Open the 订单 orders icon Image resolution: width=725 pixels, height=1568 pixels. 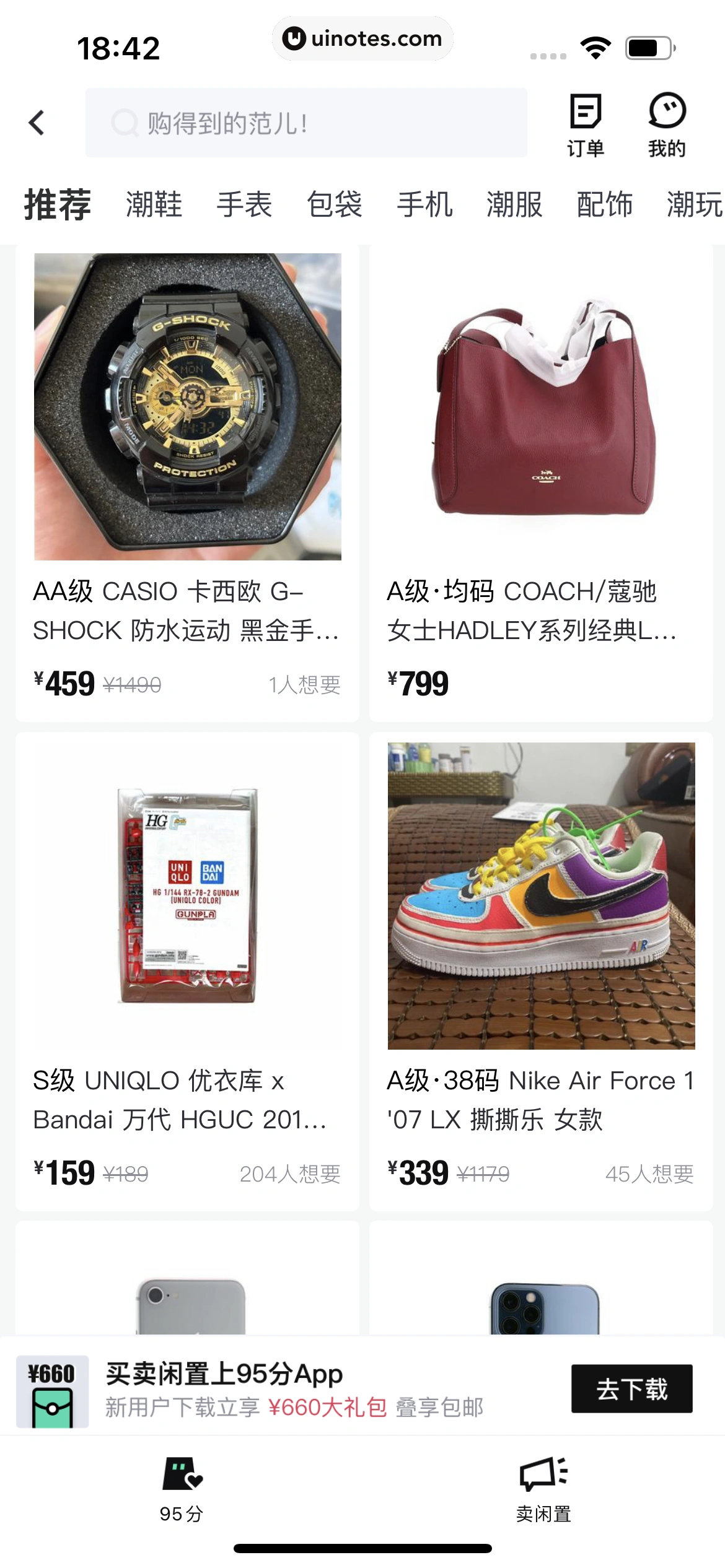(x=586, y=124)
